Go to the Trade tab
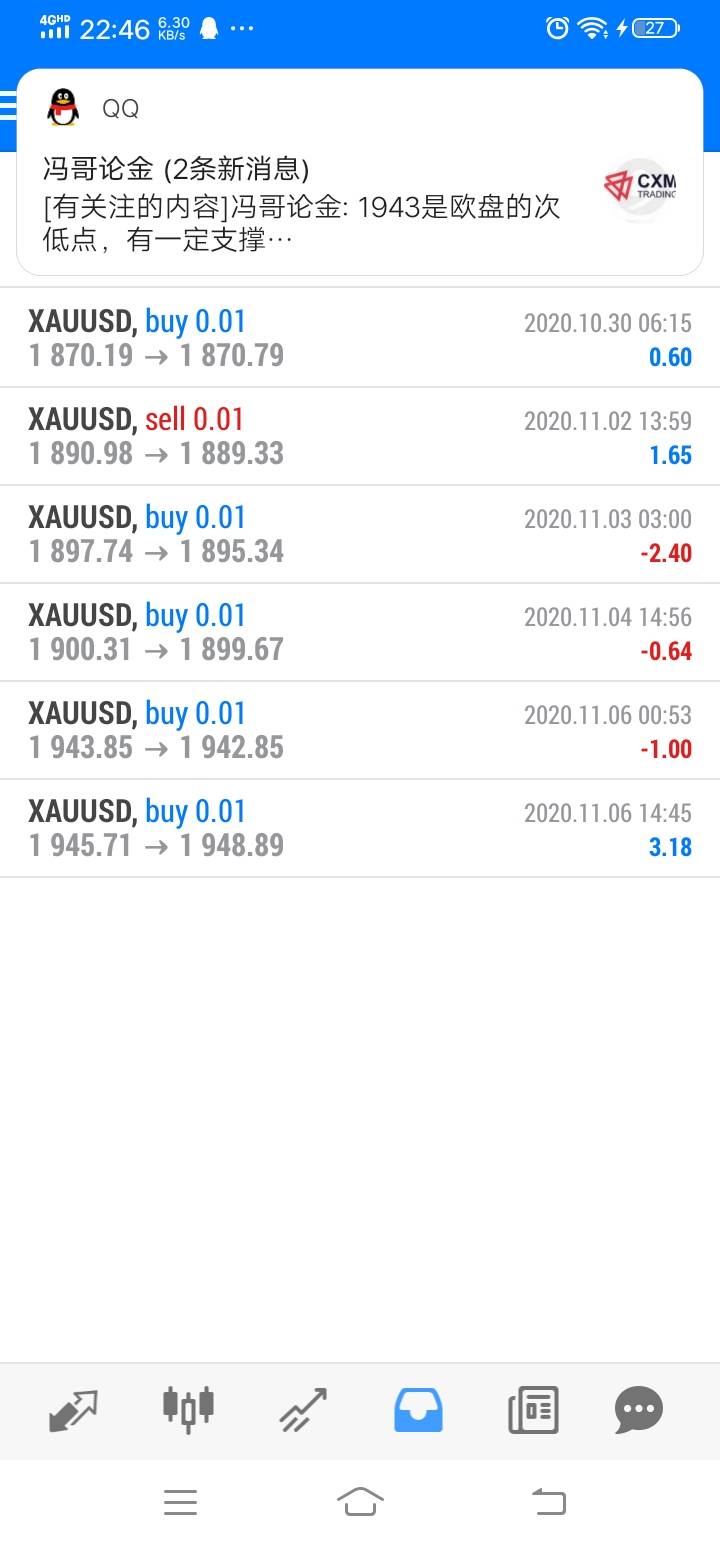The width and height of the screenshot is (720, 1544). coord(303,1410)
